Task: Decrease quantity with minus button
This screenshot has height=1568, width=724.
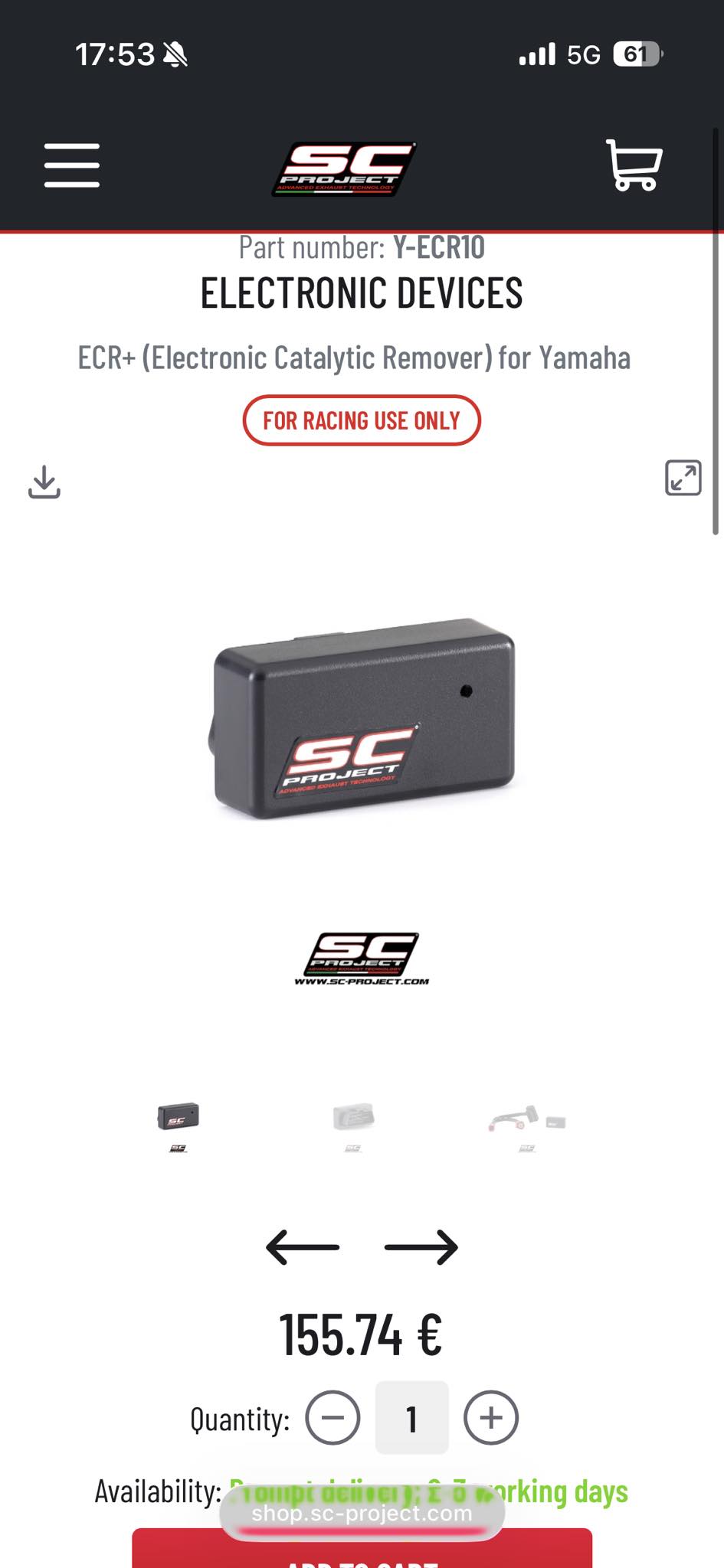Action: click(333, 1418)
